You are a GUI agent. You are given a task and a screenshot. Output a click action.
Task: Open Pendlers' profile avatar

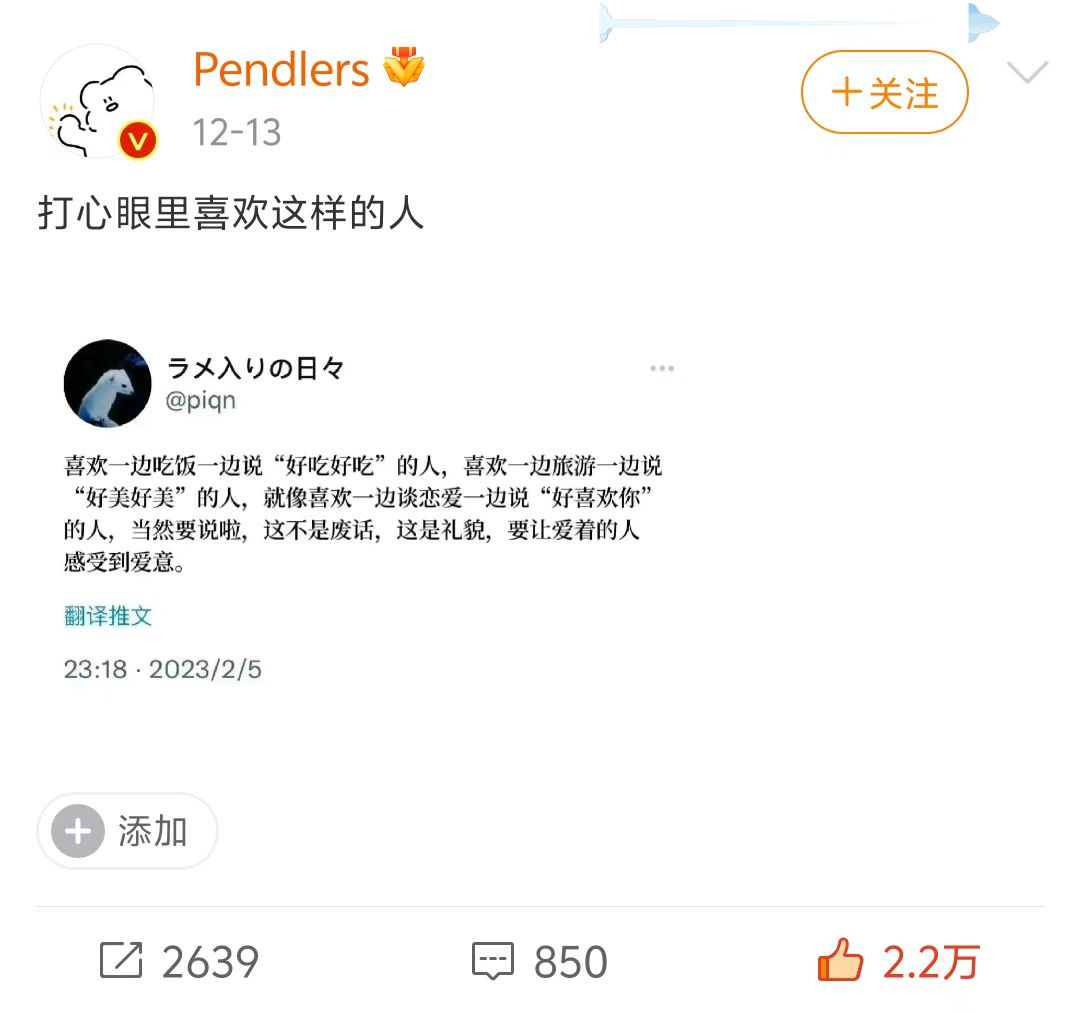(98, 101)
